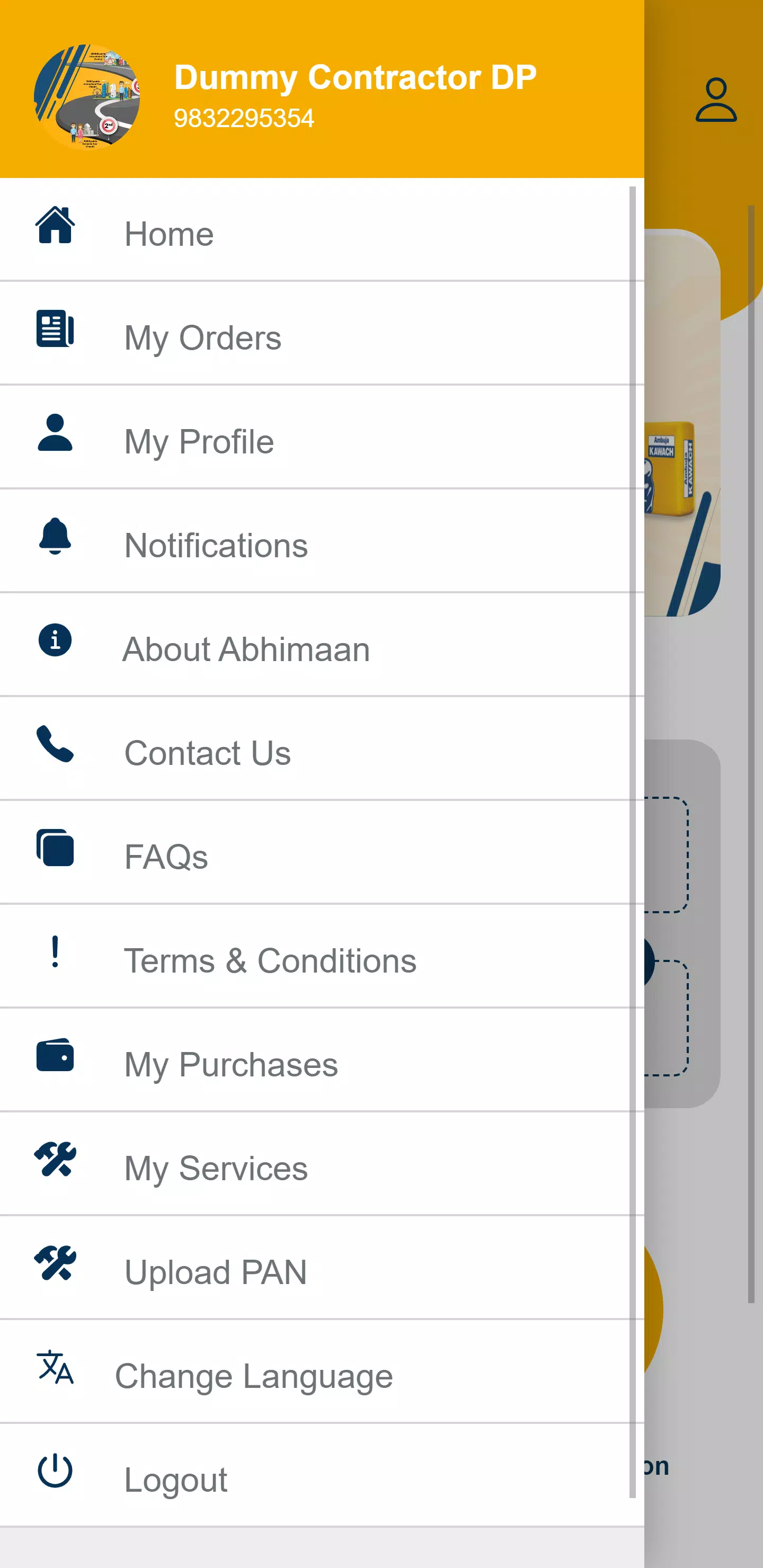Image resolution: width=763 pixels, height=1568 pixels.
Task: Tap the profile icon in top bar
Action: coord(716,99)
